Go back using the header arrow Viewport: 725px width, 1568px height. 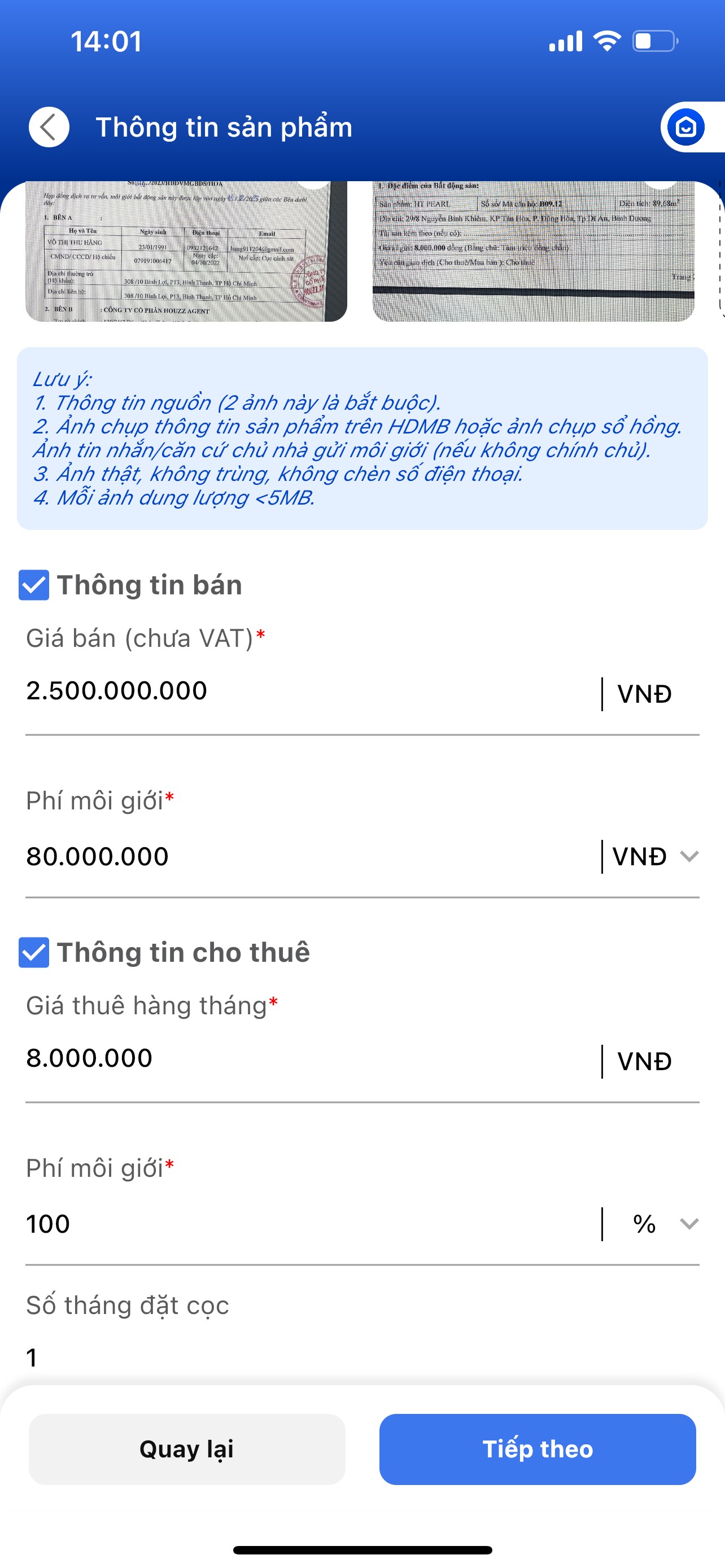(49, 127)
